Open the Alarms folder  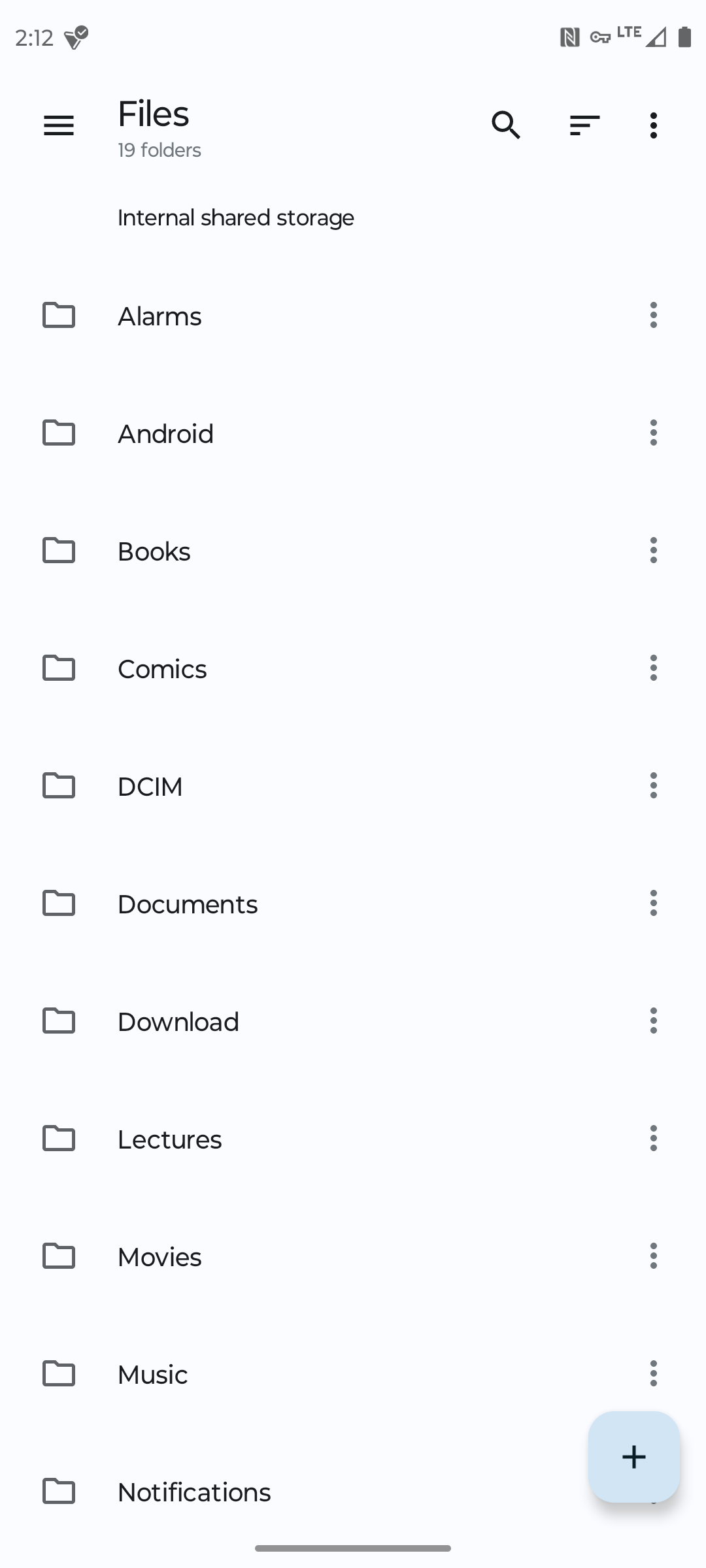pyautogui.click(x=353, y=316)
